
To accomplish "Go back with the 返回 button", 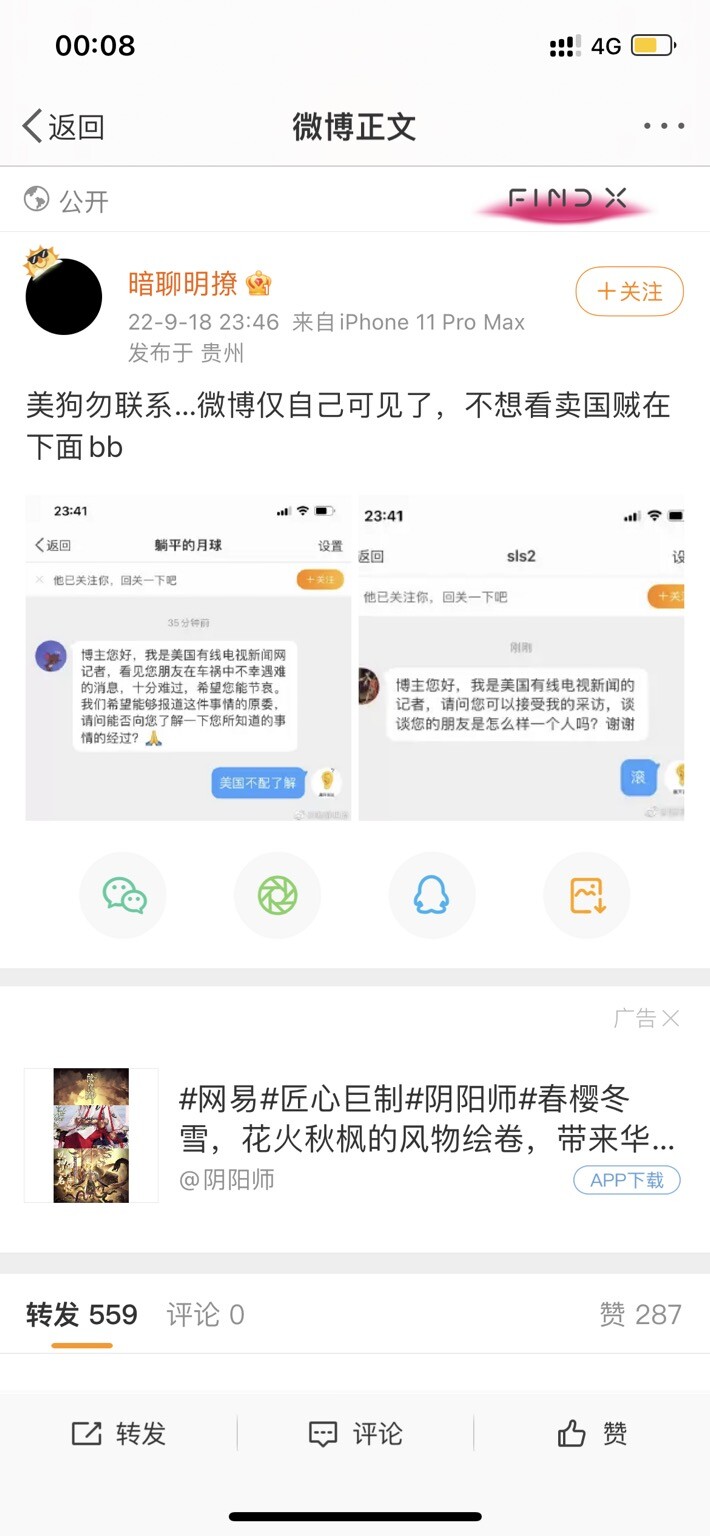I will (x=64, y=127).
